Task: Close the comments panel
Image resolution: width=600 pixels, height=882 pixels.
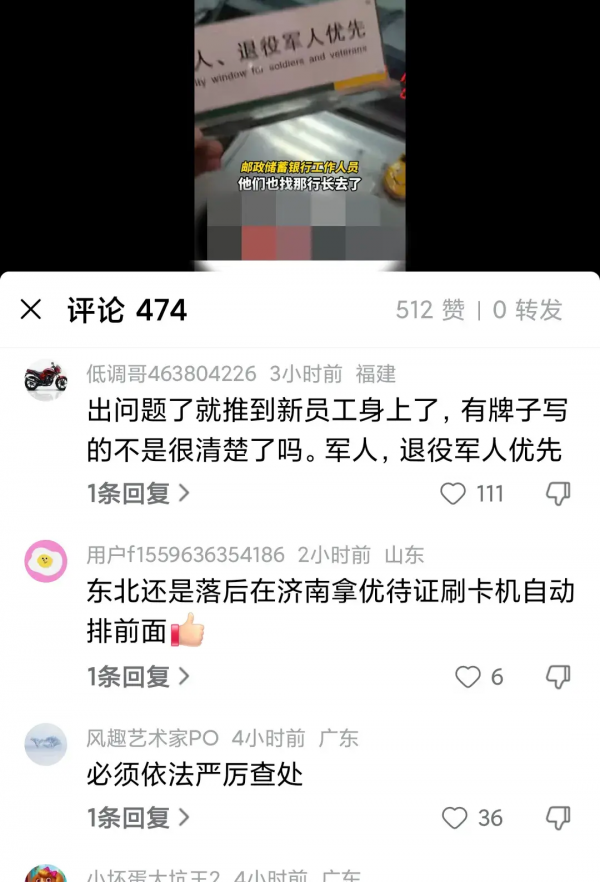Action: tap(31, 310)
